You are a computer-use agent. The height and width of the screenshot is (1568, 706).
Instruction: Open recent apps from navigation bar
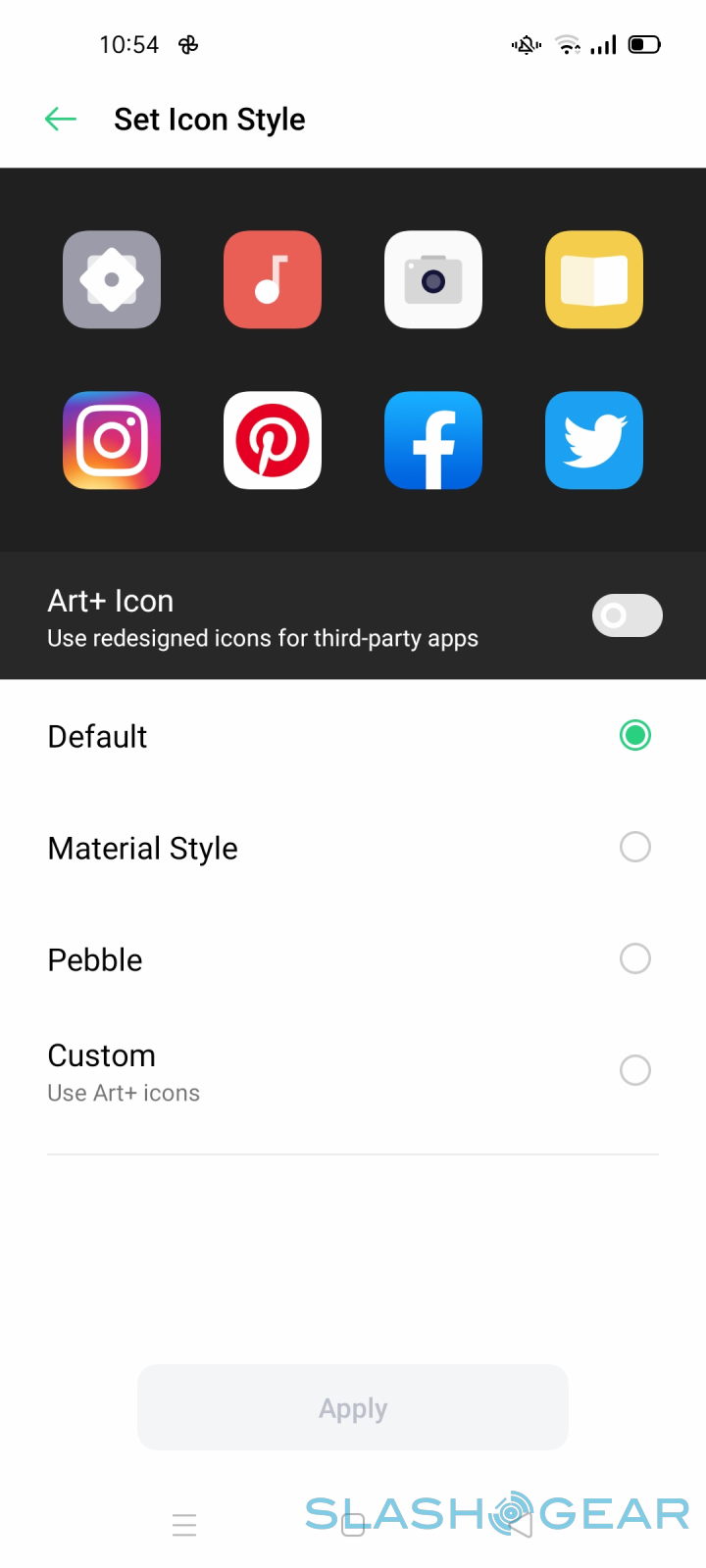[184, 1525]
